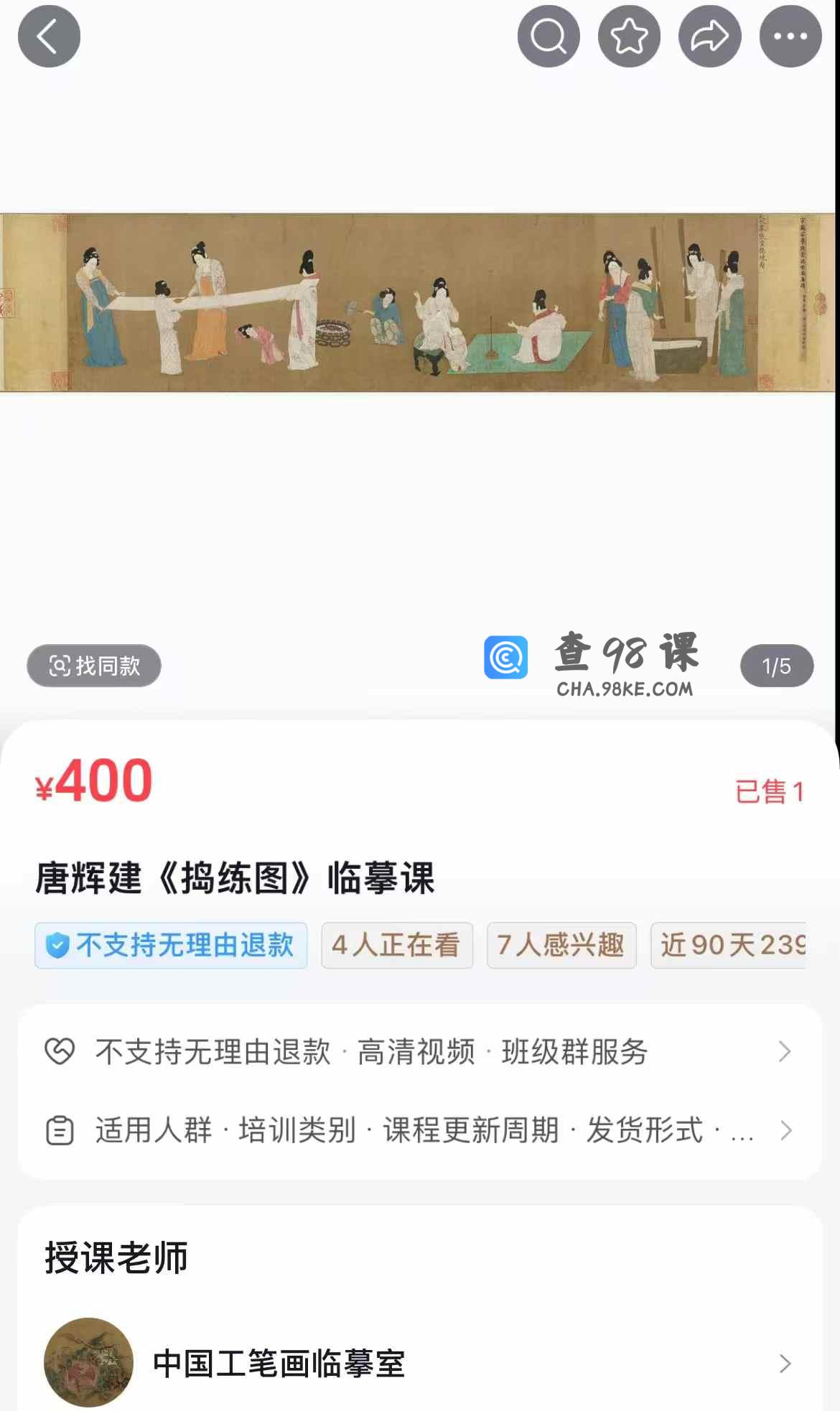Tap the blue 不支持无理由退款 tag chip

[171, 945]
